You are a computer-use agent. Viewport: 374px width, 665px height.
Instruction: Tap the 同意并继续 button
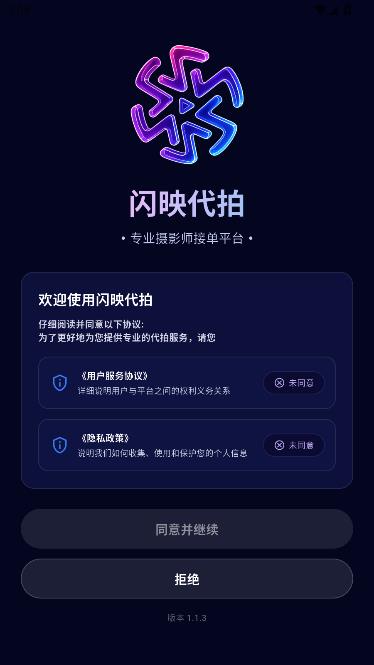[x=187, y=529]
